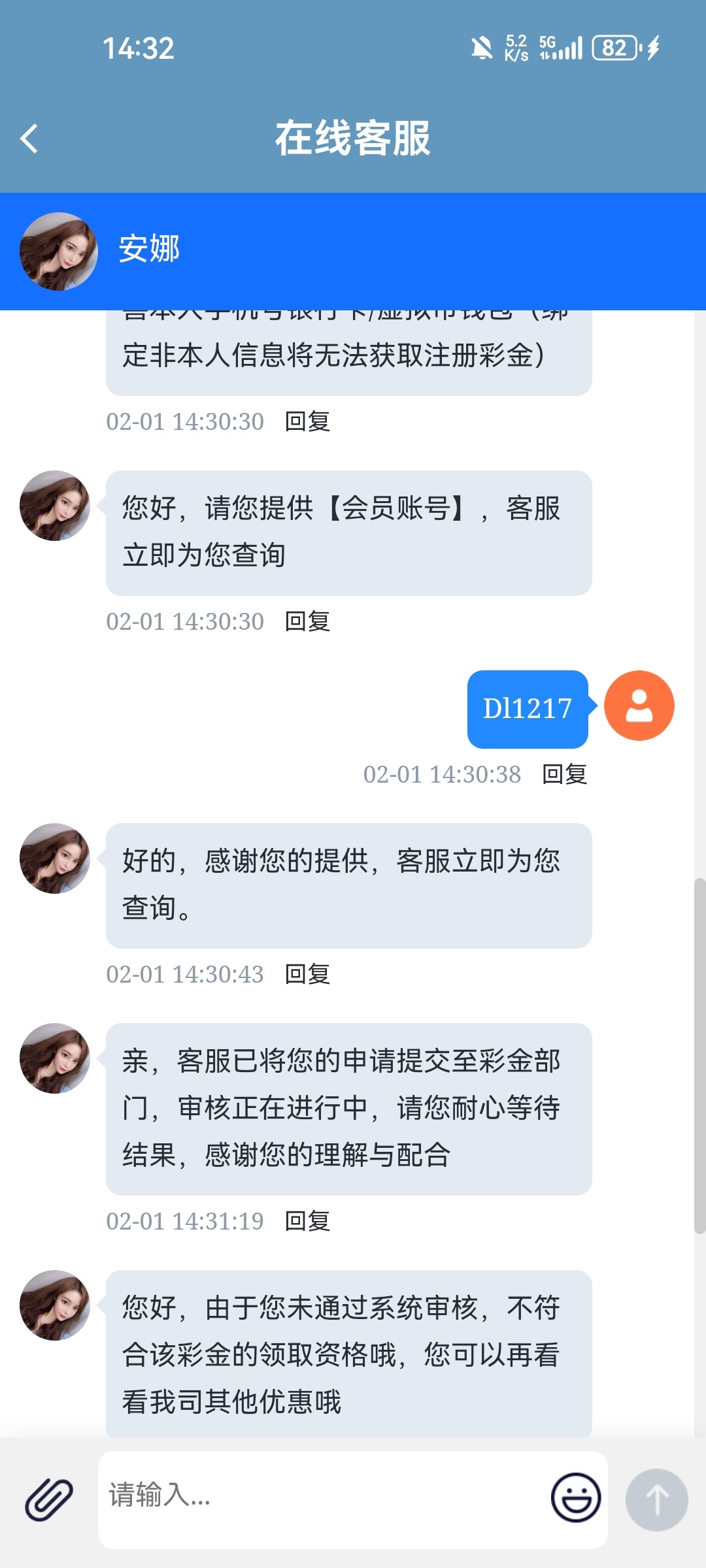Go back from the 在线客服 chat
706x1568 pixels.
tap(29, 139)
